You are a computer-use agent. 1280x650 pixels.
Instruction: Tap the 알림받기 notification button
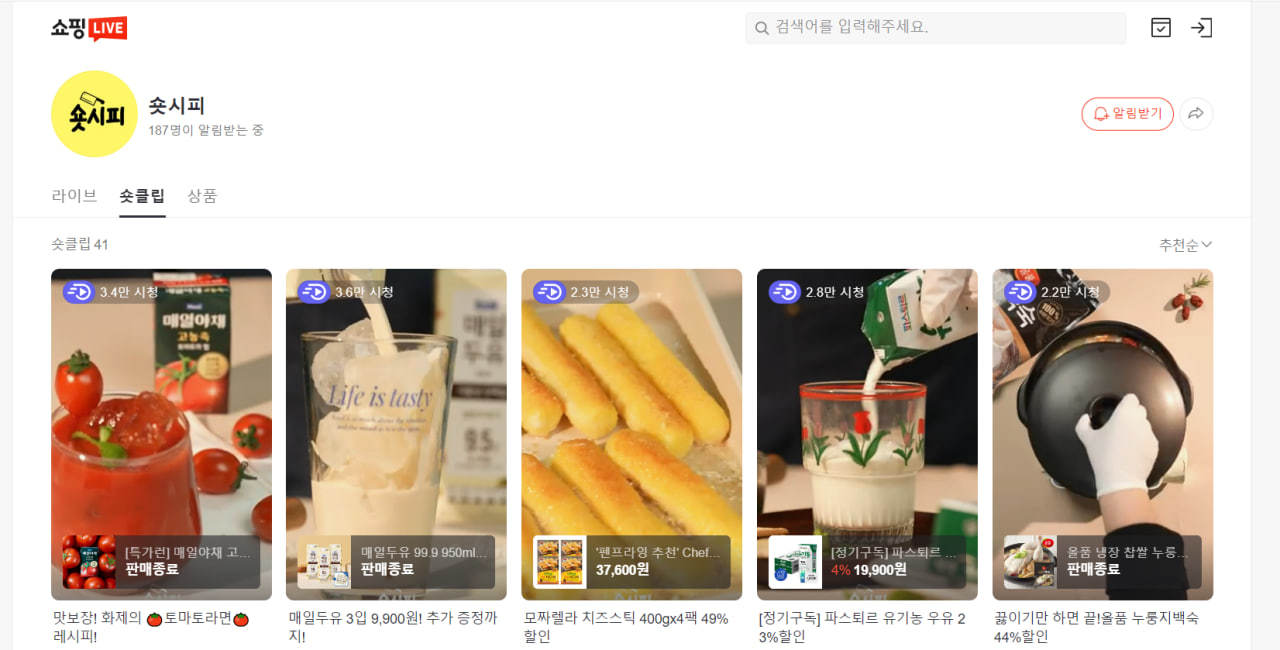pos(1127,114)
